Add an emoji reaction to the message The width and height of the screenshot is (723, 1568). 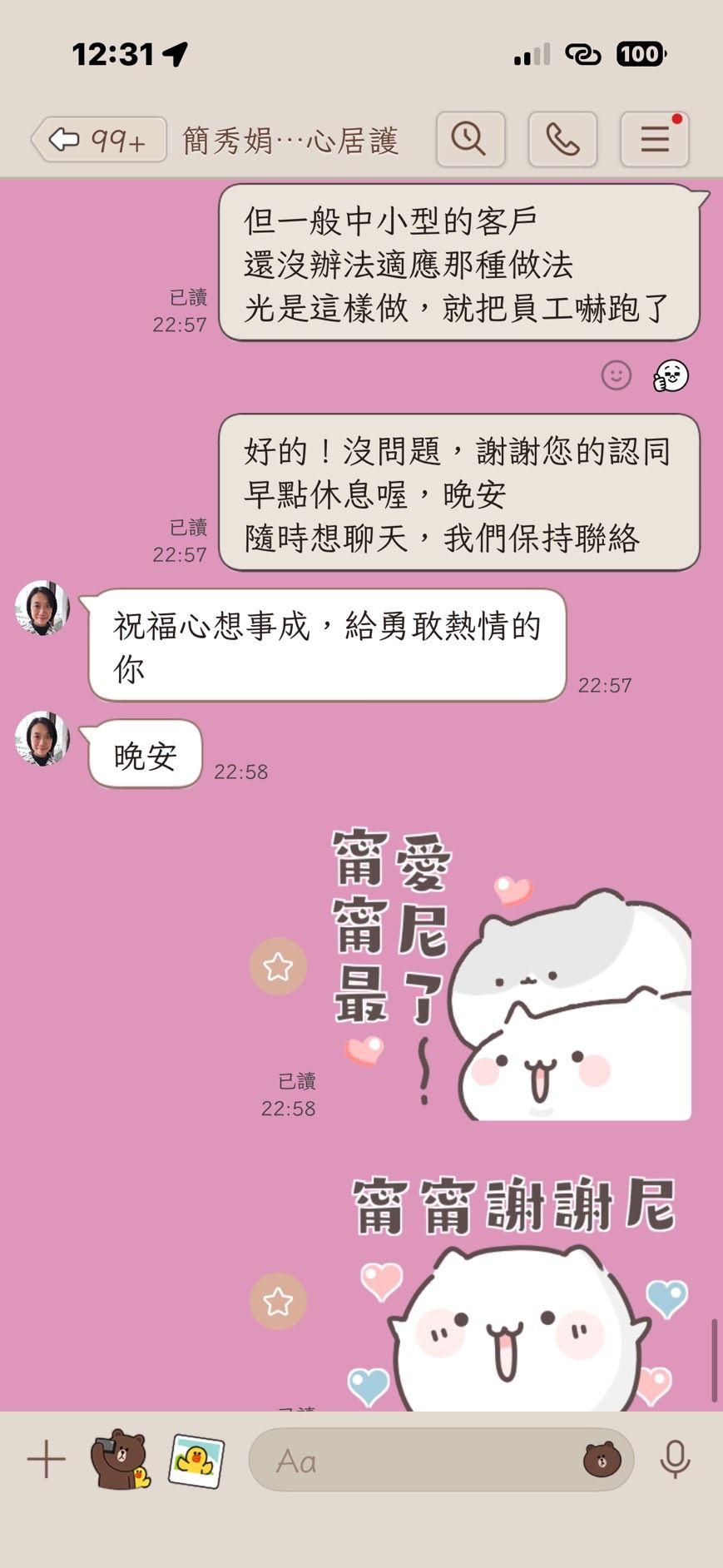pyautogui.click(x=616, y=375)
